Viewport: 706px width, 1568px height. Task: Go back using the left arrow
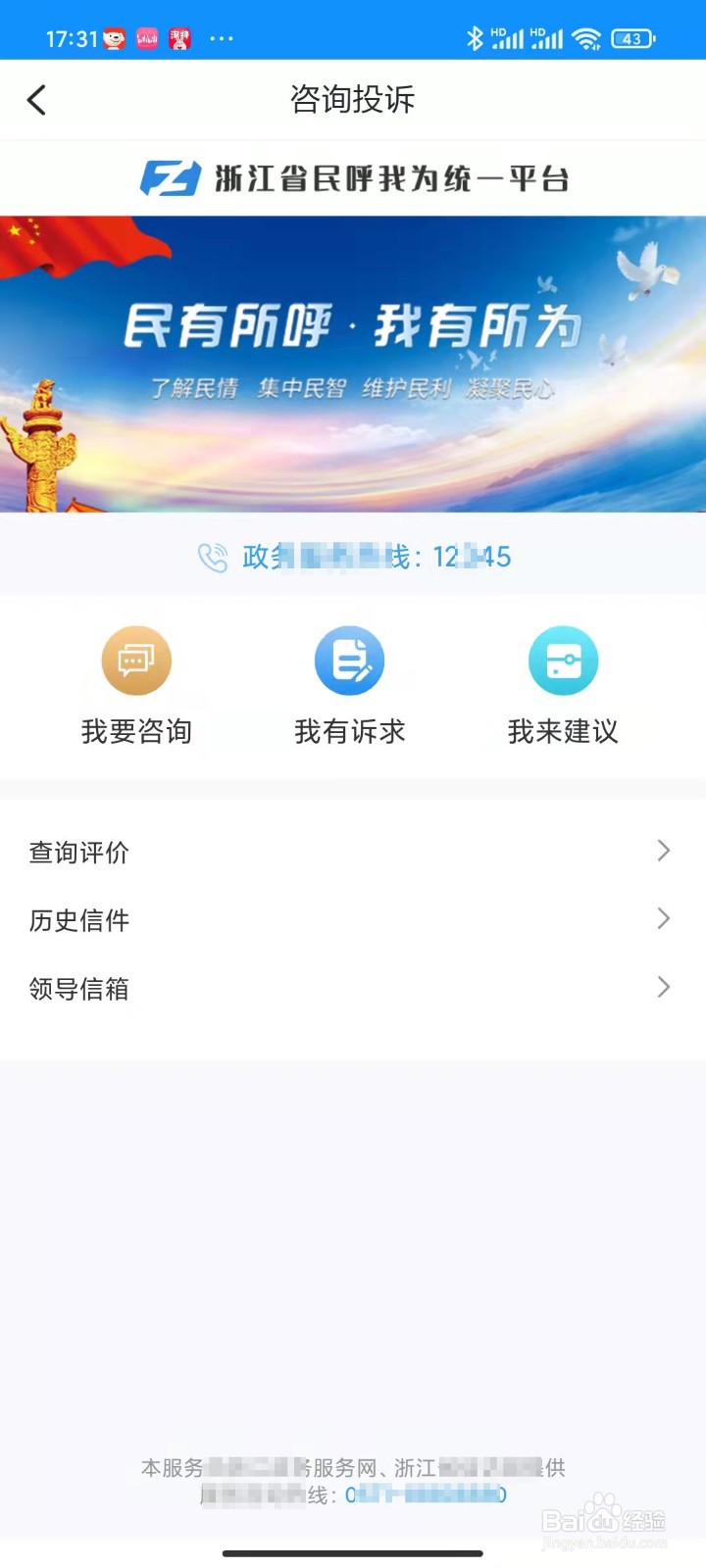click(36, 99)
